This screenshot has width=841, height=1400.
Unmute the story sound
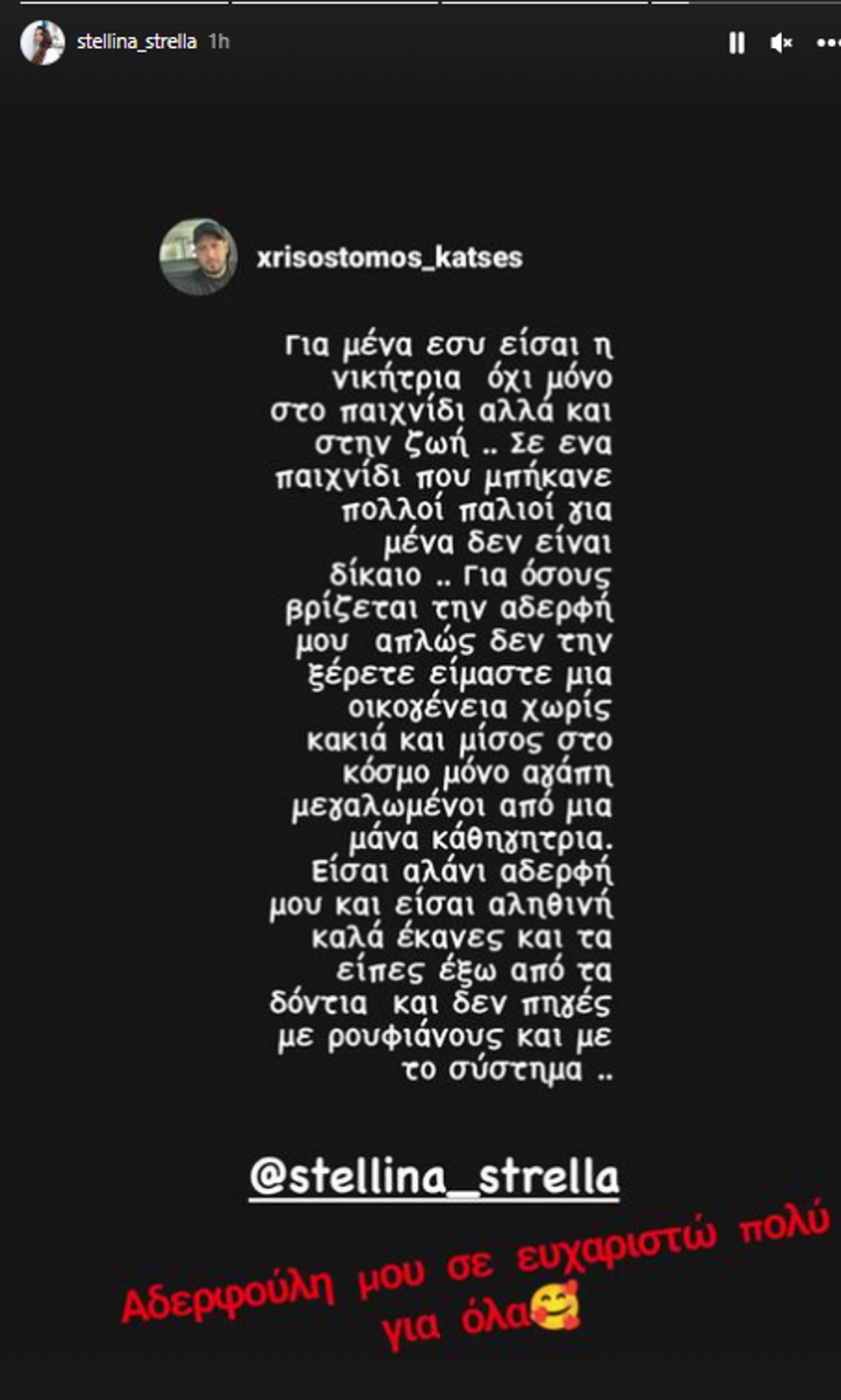[x=781, y=43]
